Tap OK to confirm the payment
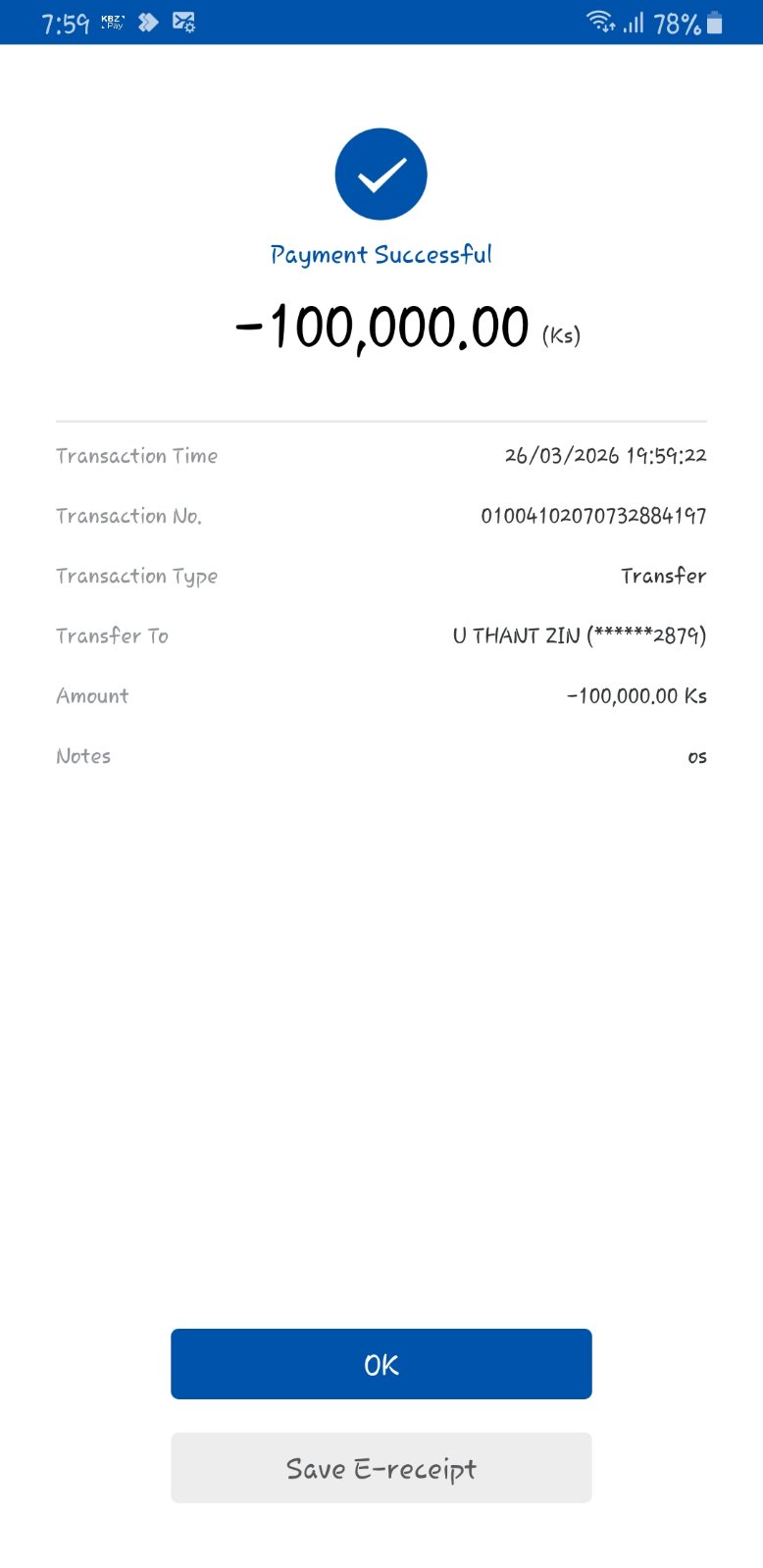The height and width of the screenshot is (1568, 763). 381,1363
